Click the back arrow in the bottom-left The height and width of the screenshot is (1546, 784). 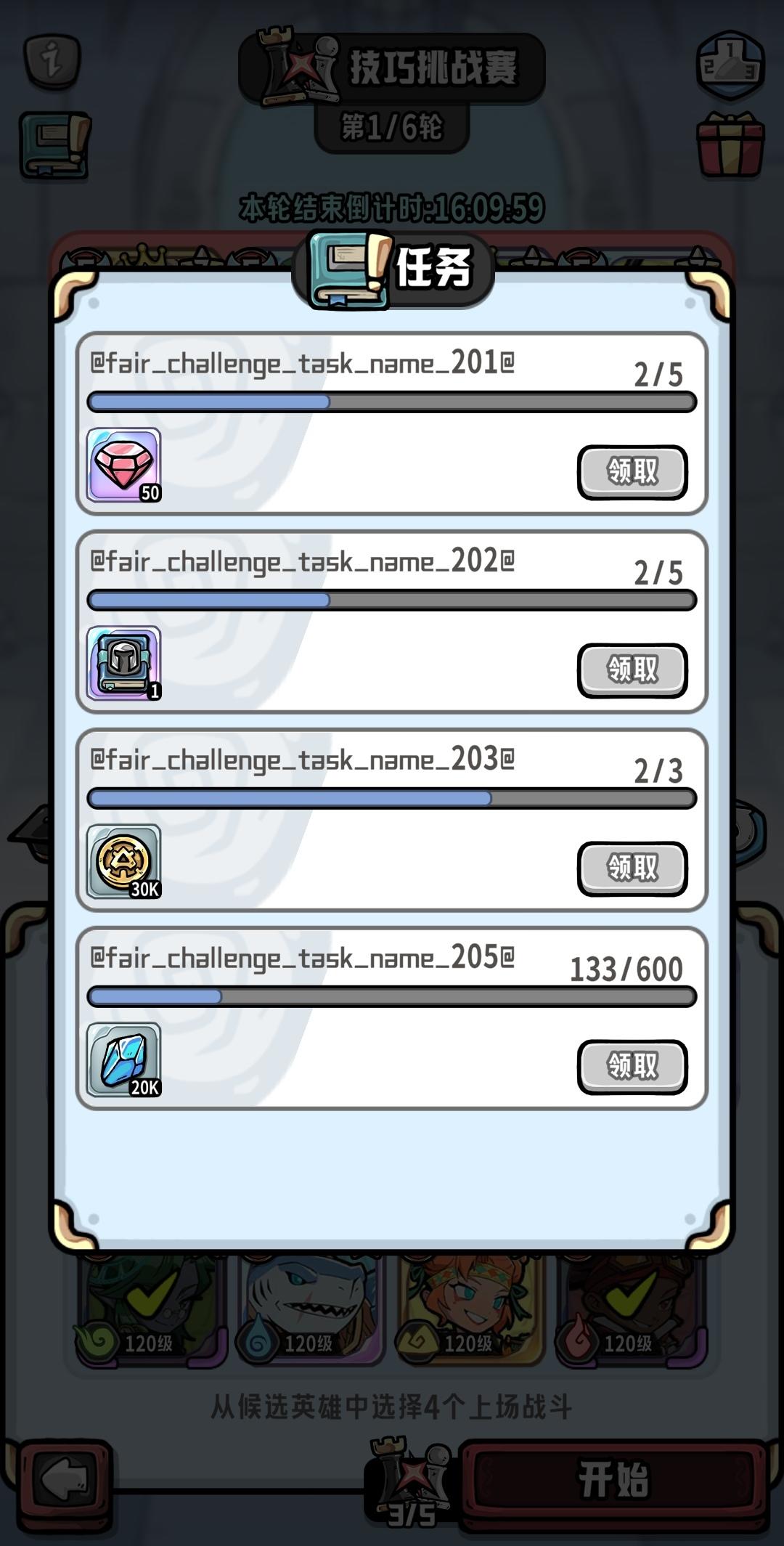(x=65, y=1478)
